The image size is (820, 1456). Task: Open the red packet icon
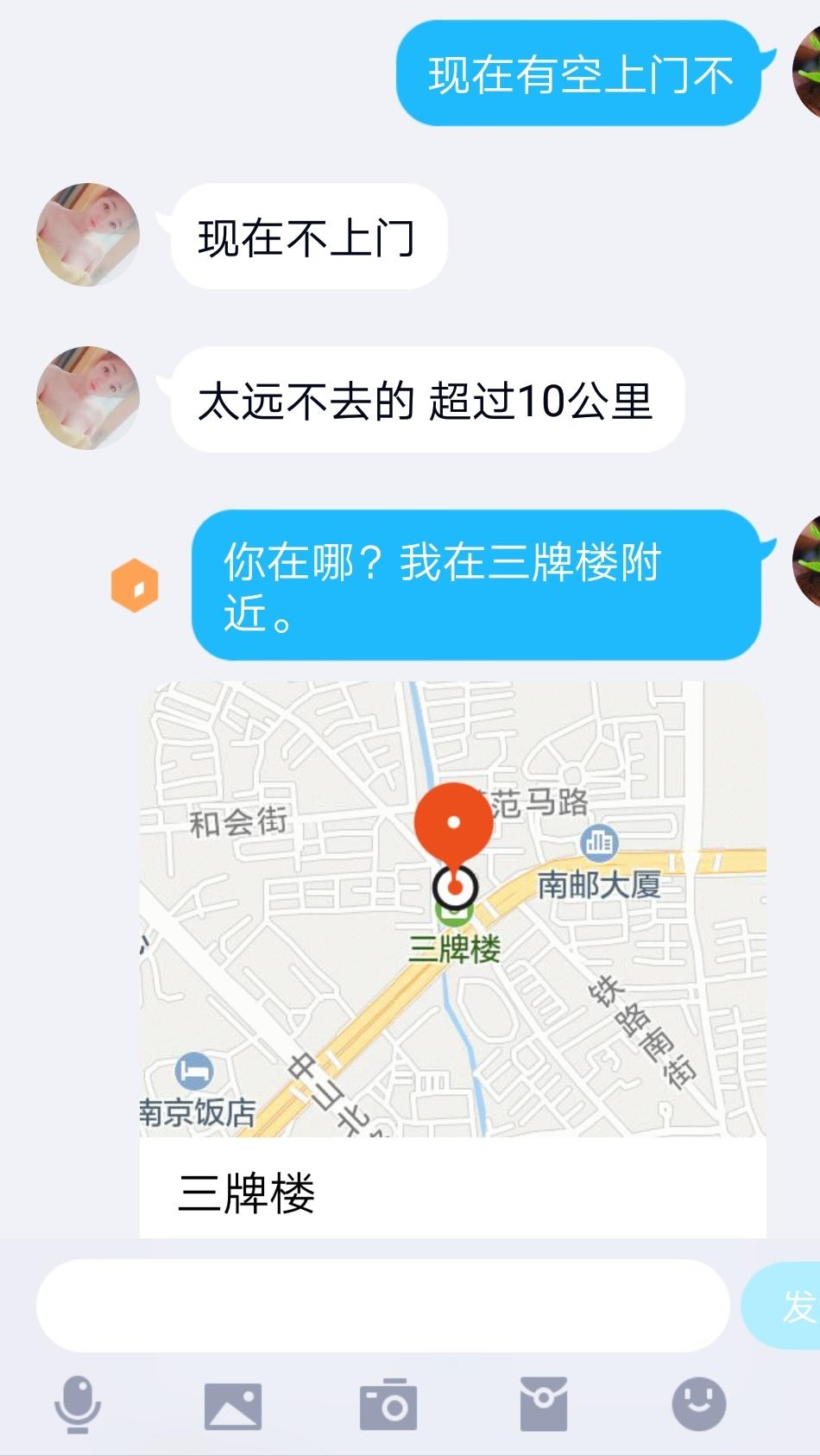tap(543, 1405)
